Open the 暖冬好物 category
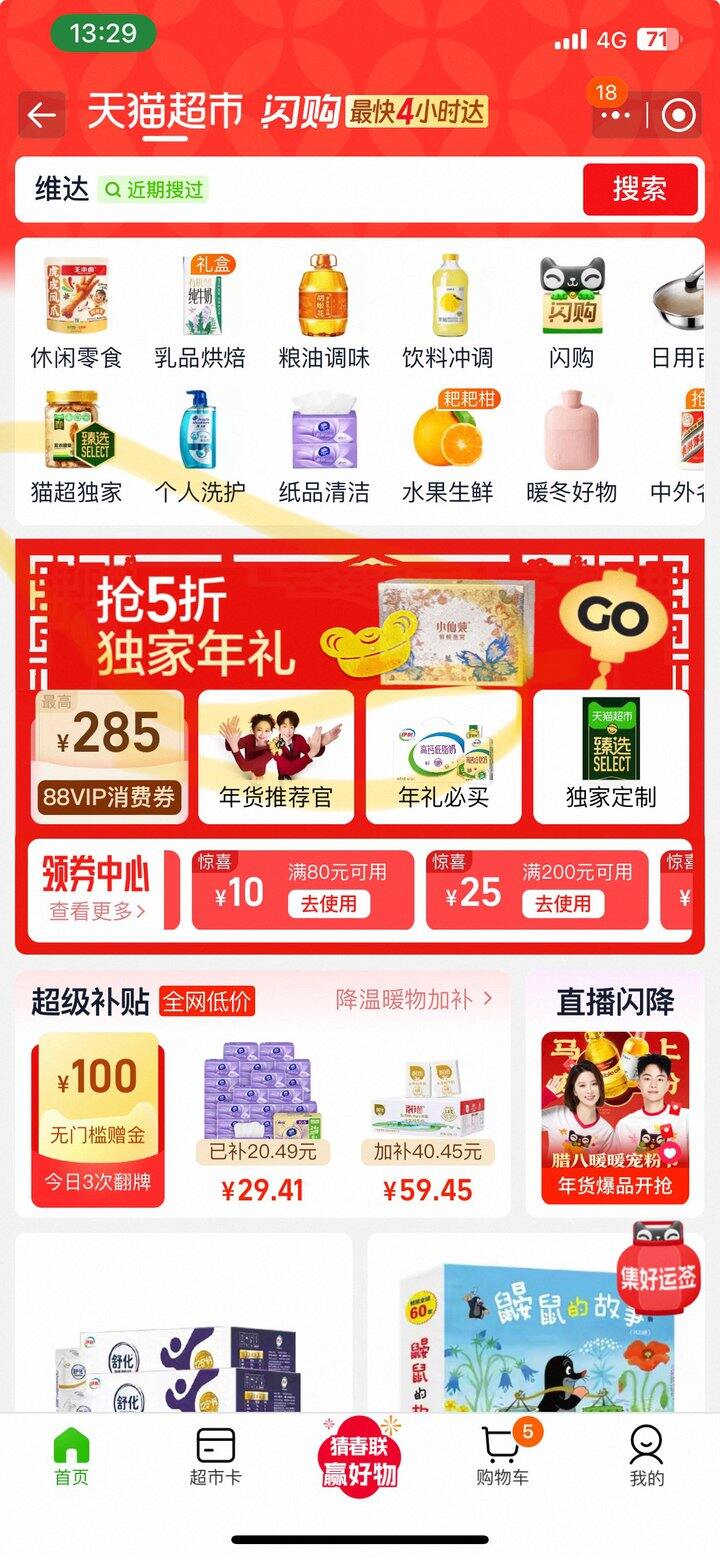The height and width of the screenshot is (1558, 720). (572, 447)
